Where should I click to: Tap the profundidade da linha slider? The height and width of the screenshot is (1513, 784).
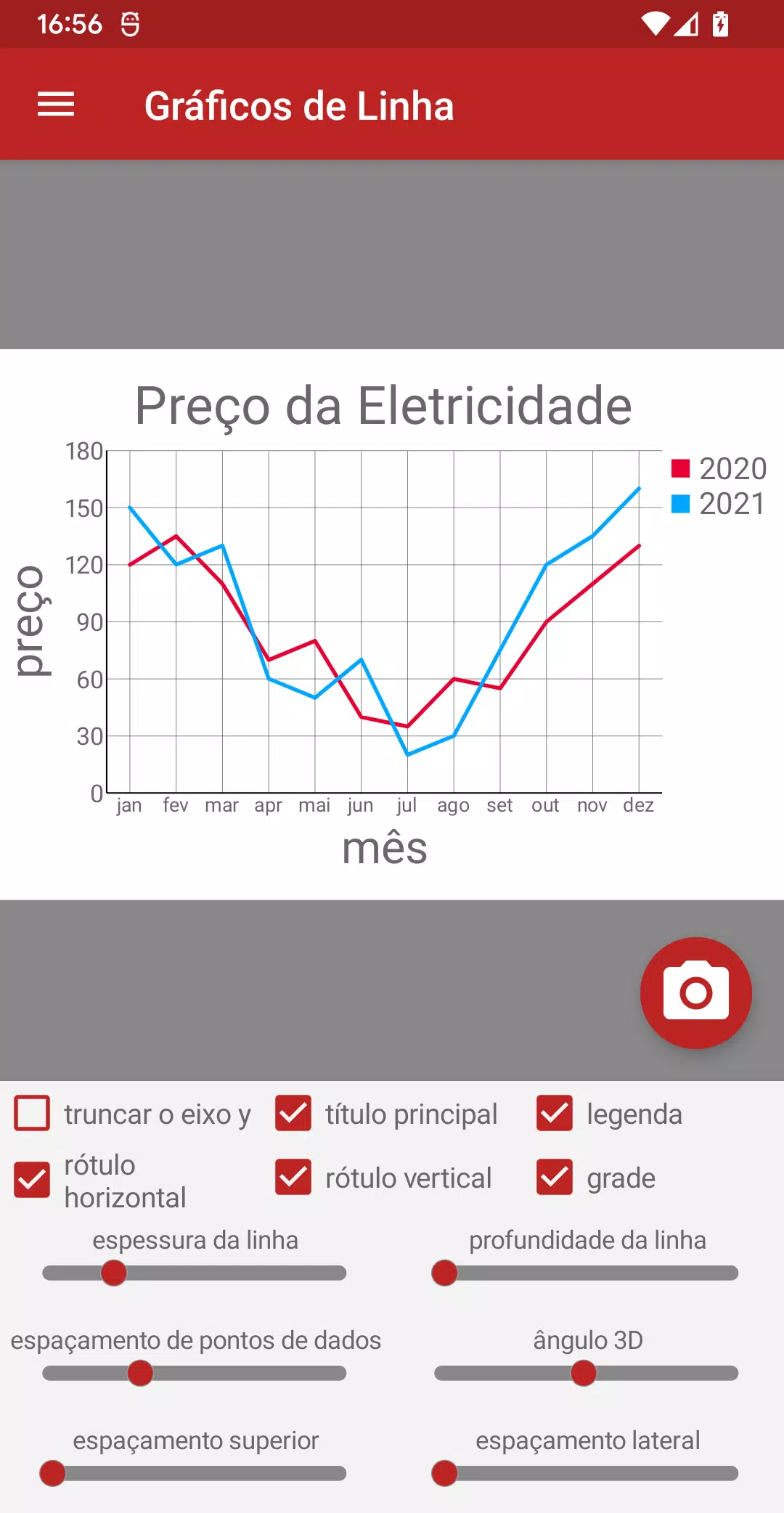587,1273
